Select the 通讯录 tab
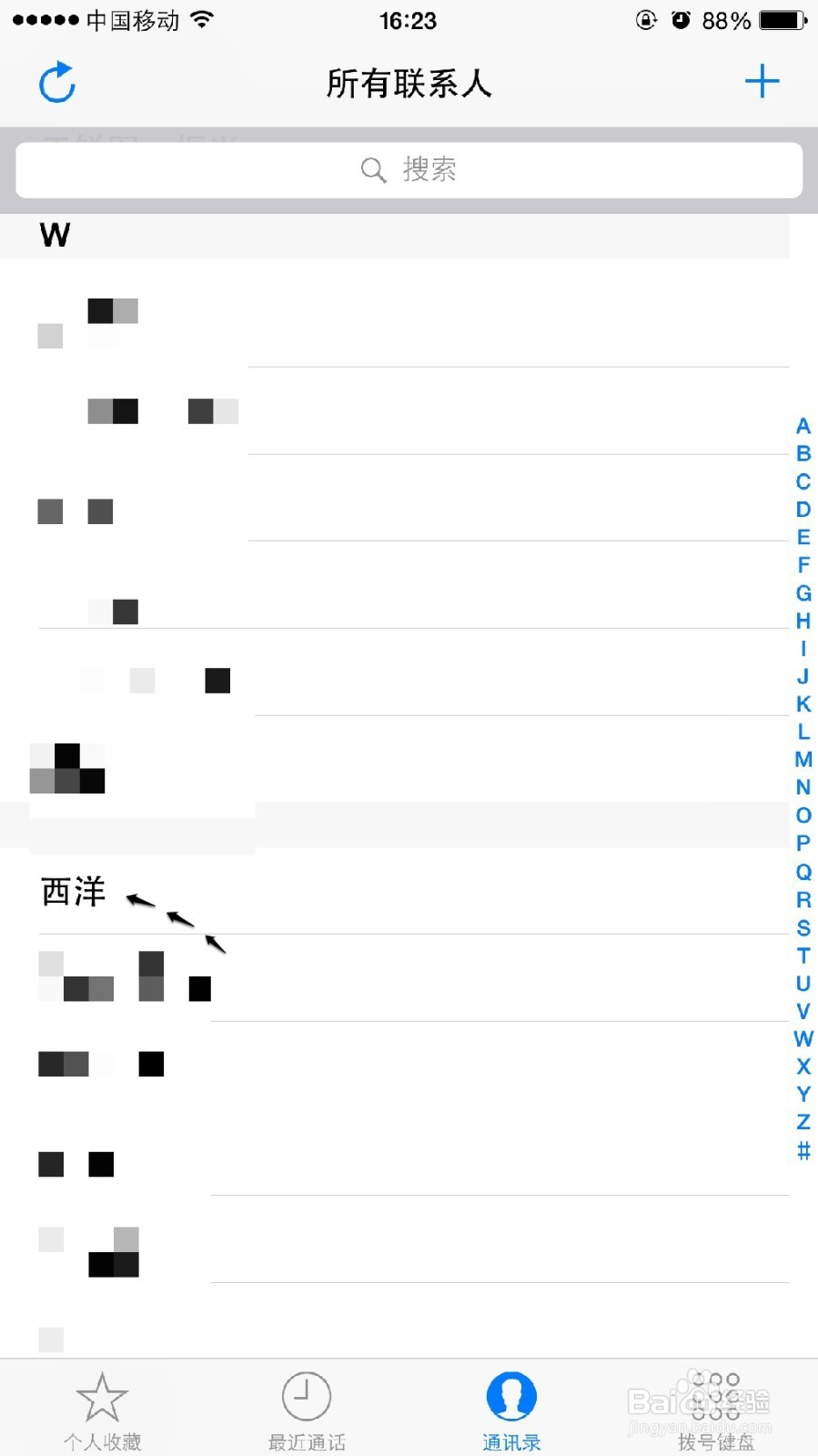The width and height of the screenshot is (818, 1456). click(511, 1410)
